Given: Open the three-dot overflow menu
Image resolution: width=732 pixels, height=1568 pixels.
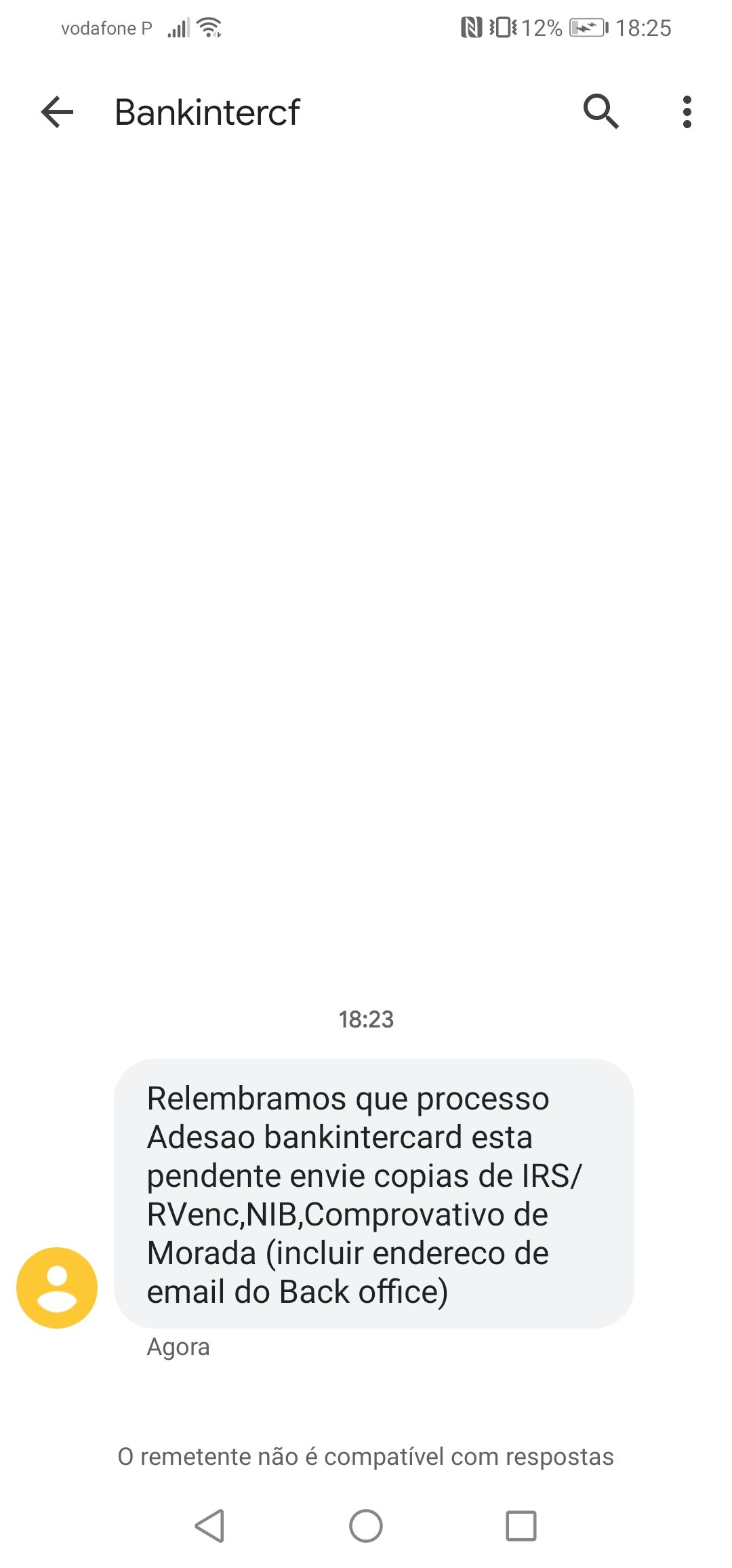Looking at the screenshot, I should click(x=687, y=112).
